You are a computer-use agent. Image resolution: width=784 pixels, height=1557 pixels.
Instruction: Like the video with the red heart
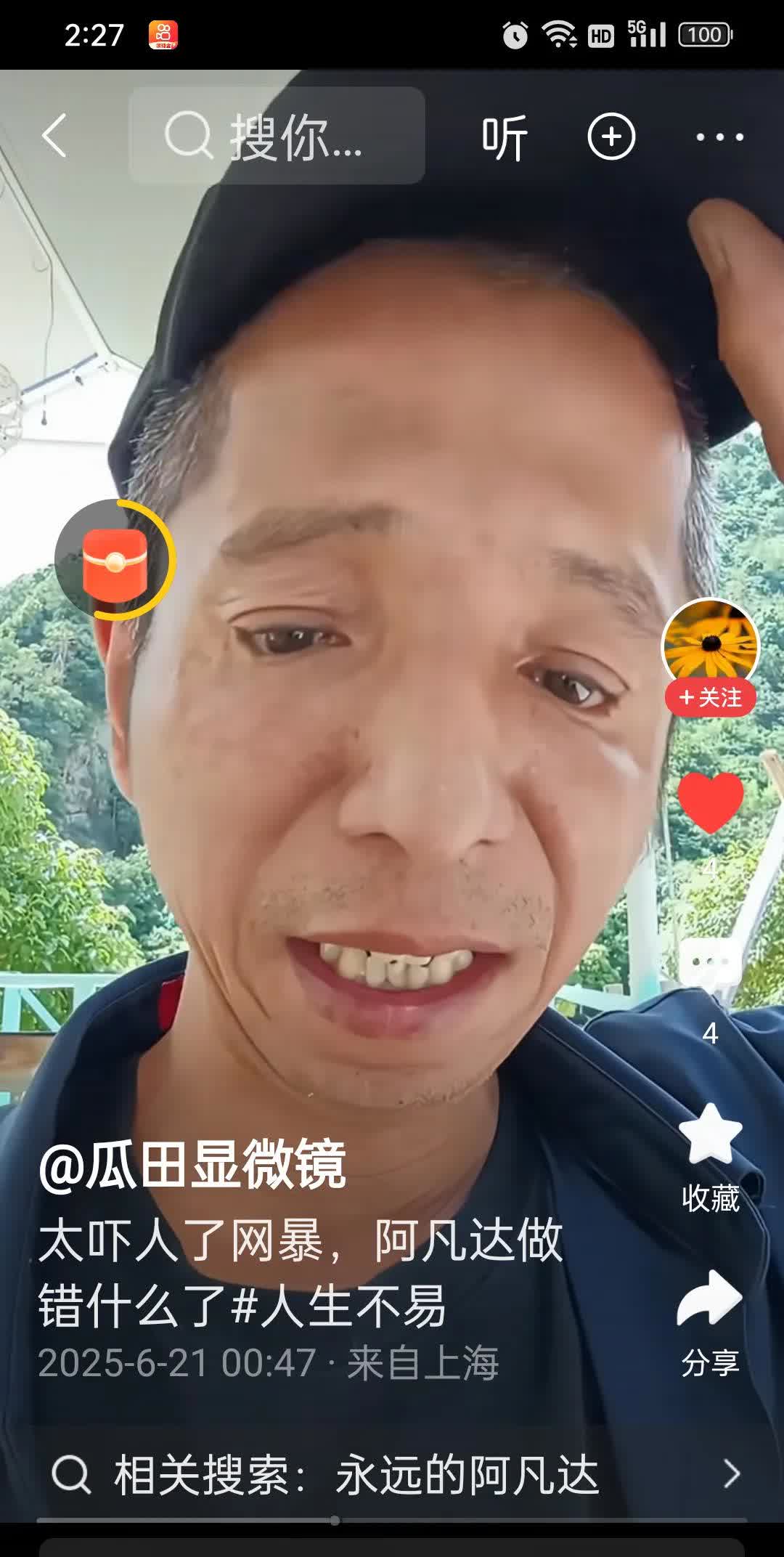(711, 802)
